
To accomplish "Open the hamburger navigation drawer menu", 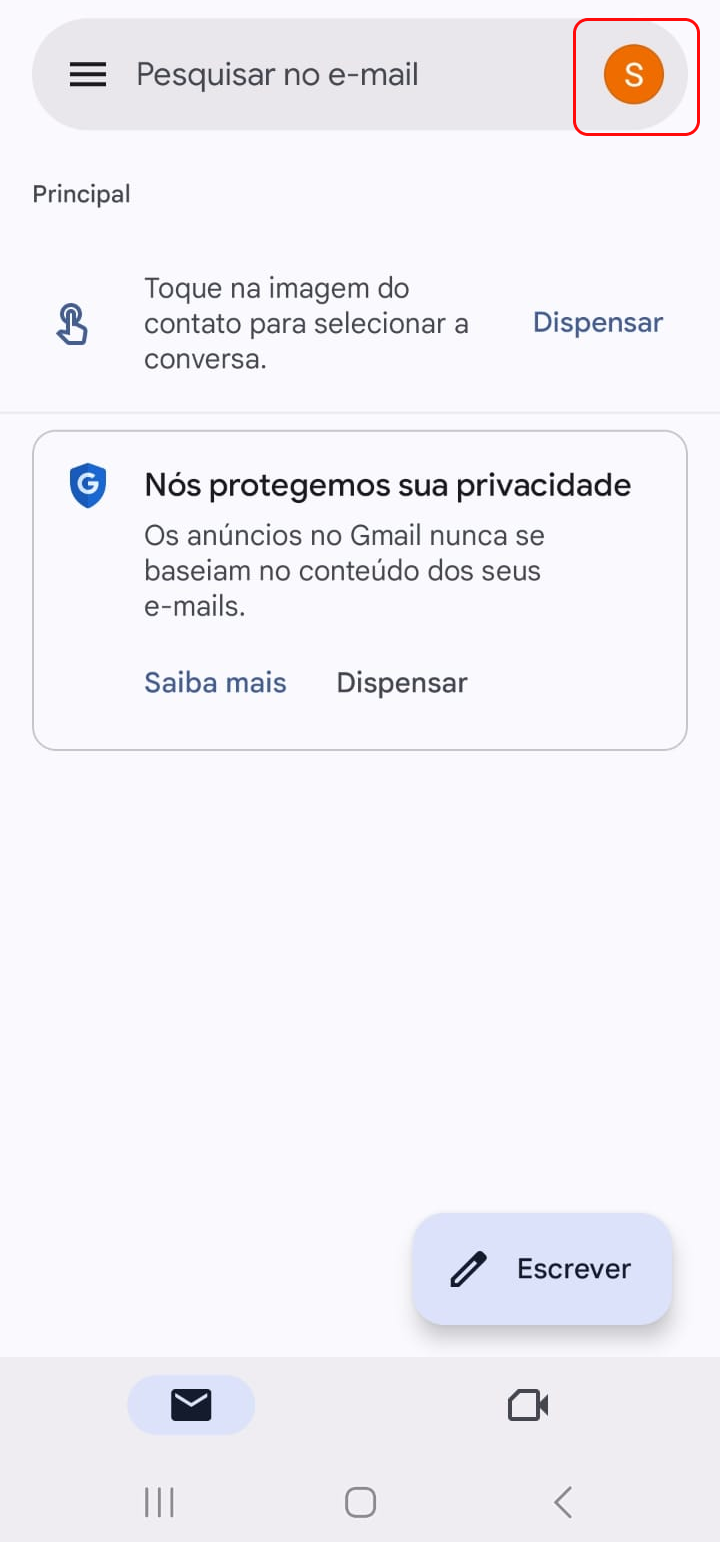I will [88, 75].
